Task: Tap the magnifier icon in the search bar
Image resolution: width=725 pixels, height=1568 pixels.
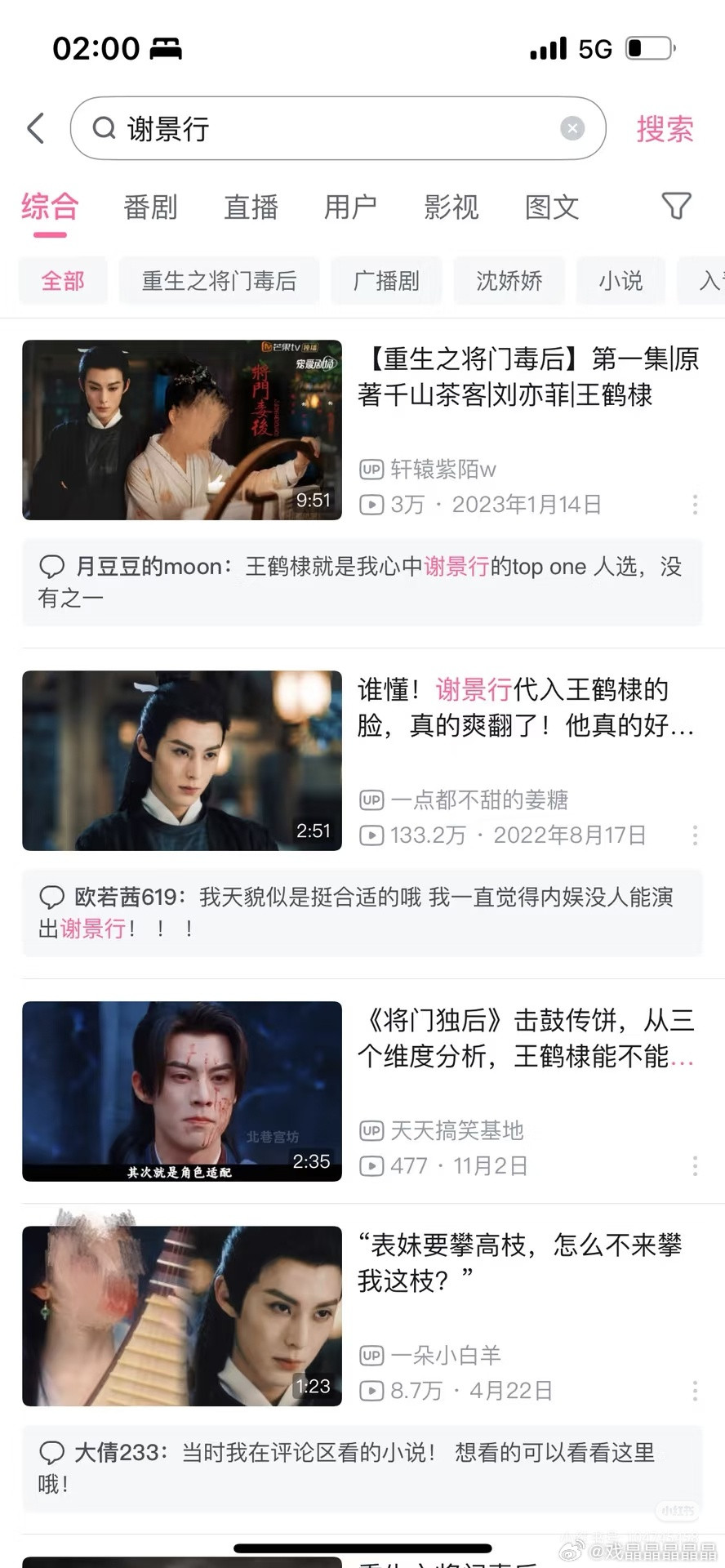Action: click(103, 128)
